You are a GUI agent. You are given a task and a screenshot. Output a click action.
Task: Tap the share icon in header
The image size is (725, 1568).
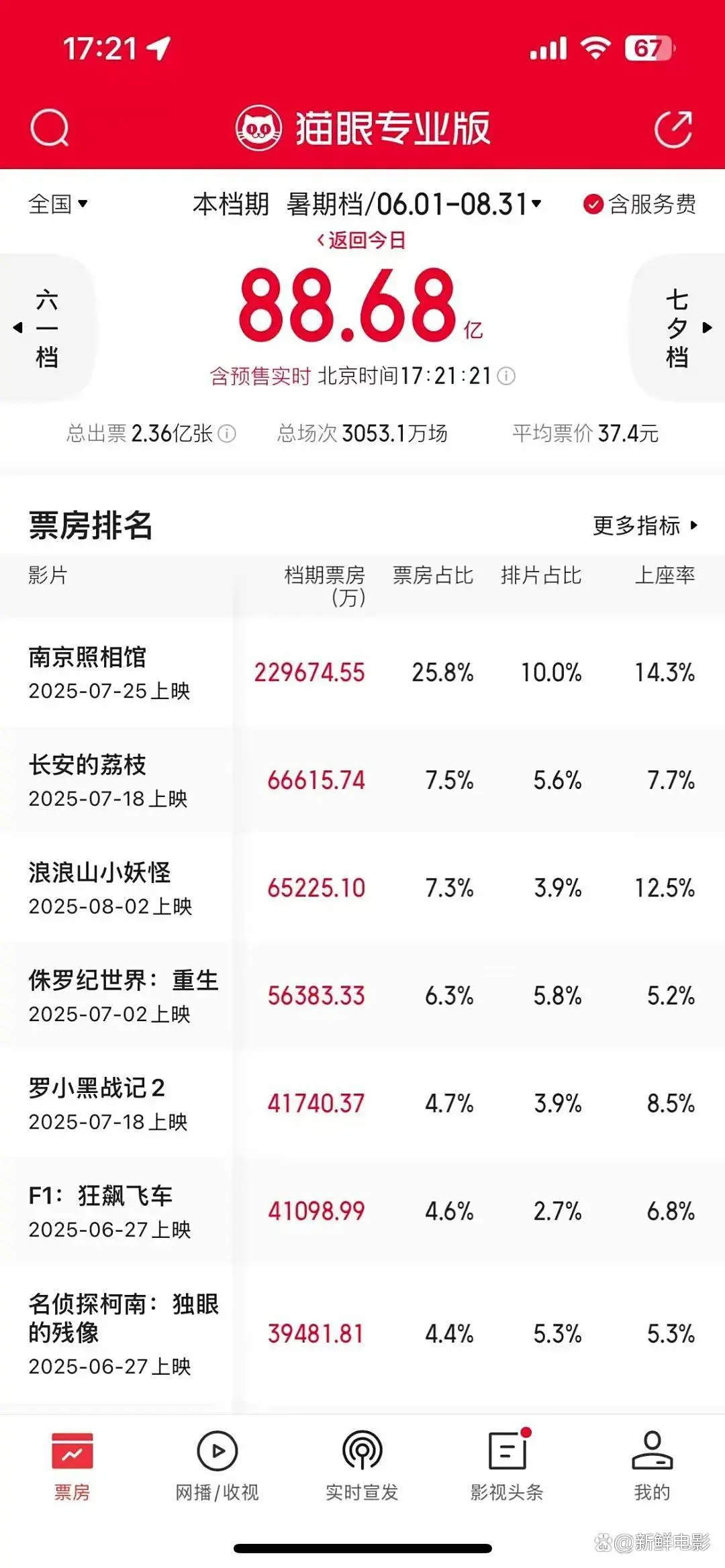[673, 129]
